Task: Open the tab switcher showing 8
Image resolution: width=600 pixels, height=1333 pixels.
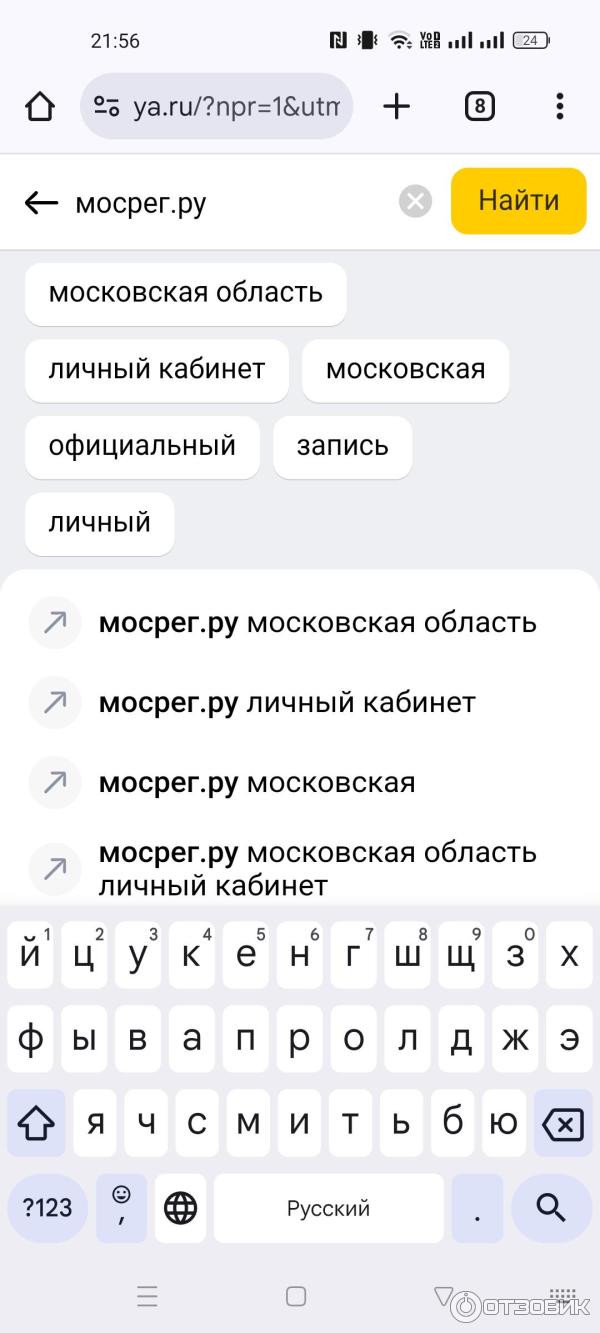Action: 479,106
